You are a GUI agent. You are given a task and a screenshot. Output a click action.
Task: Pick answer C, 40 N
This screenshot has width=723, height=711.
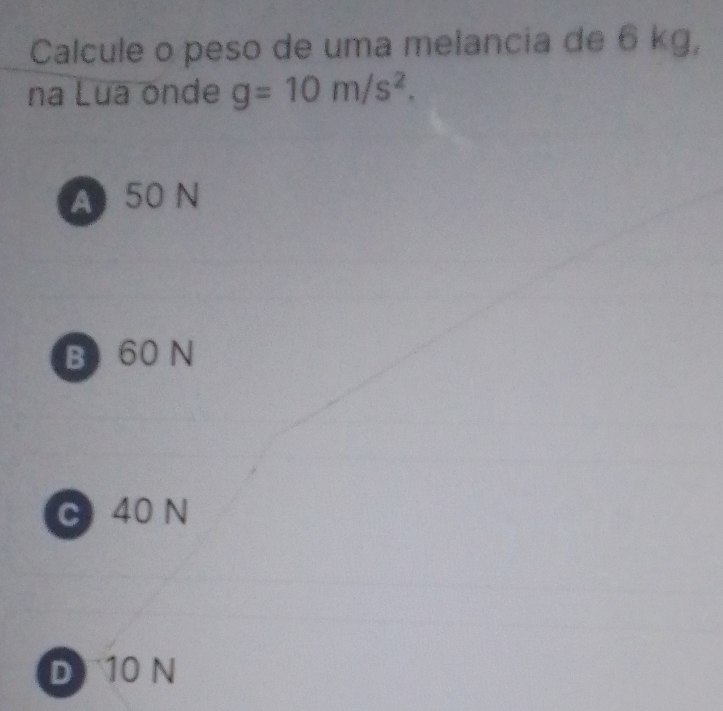(70, 514)
